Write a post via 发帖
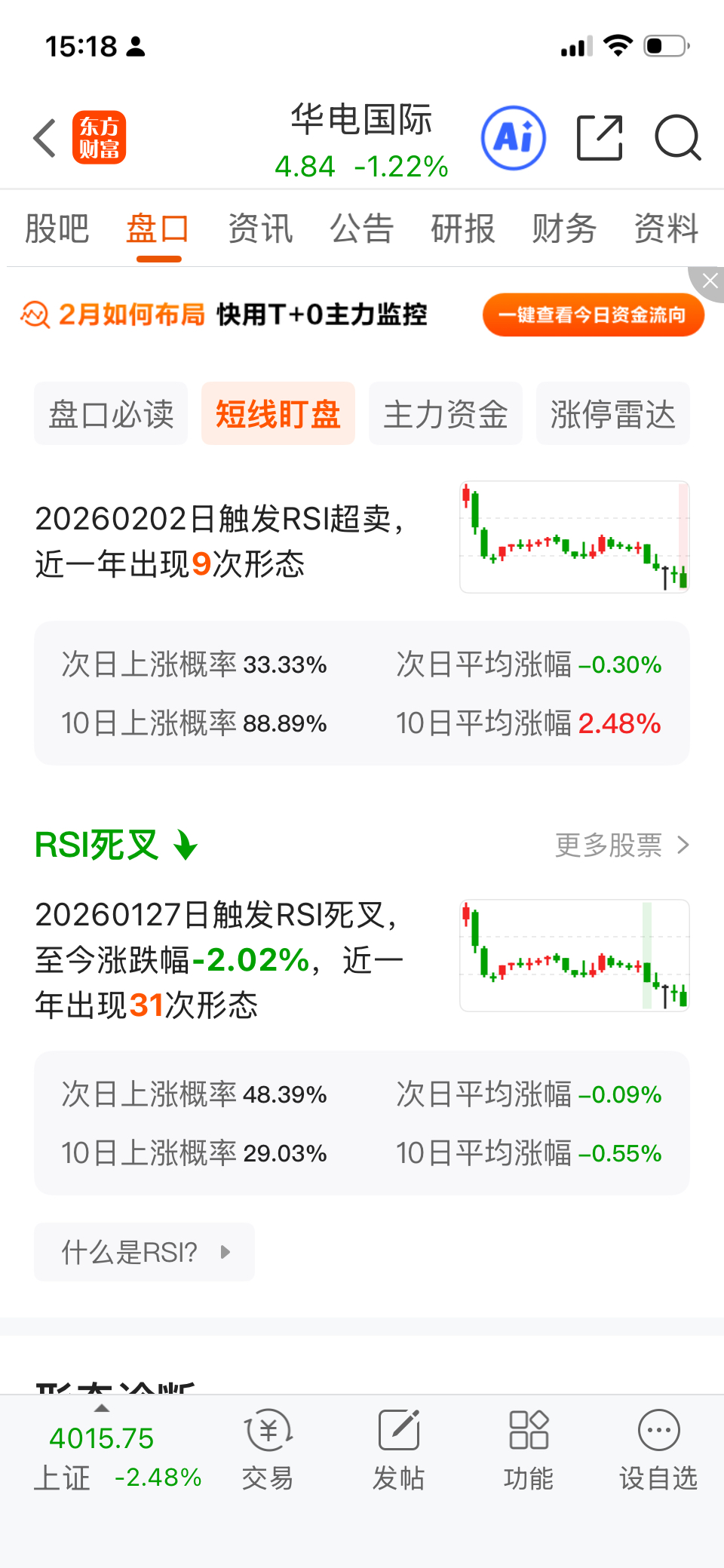This screenshot has height=1568, width=724. [398, 1450]
